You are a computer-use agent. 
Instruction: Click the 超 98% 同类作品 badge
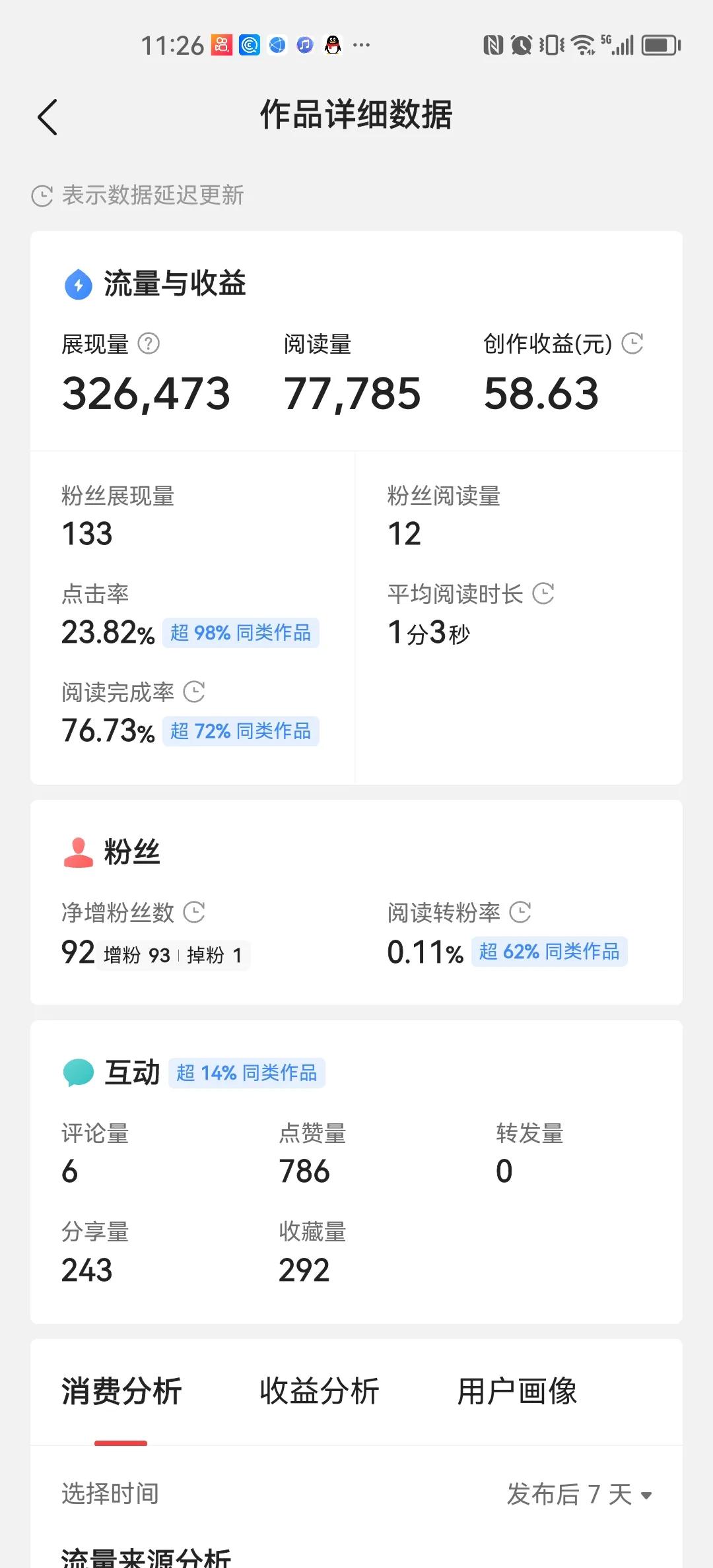pyautogui.click(x=241, y=633)
